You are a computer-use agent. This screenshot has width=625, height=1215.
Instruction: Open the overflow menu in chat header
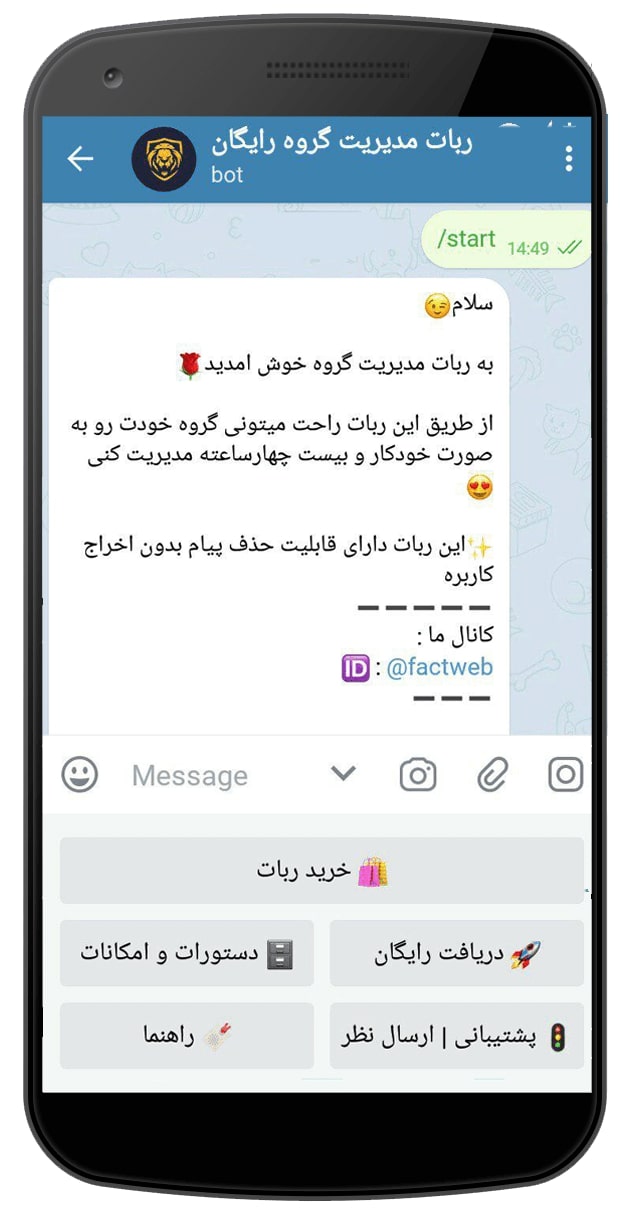click(x=568, y=158)
